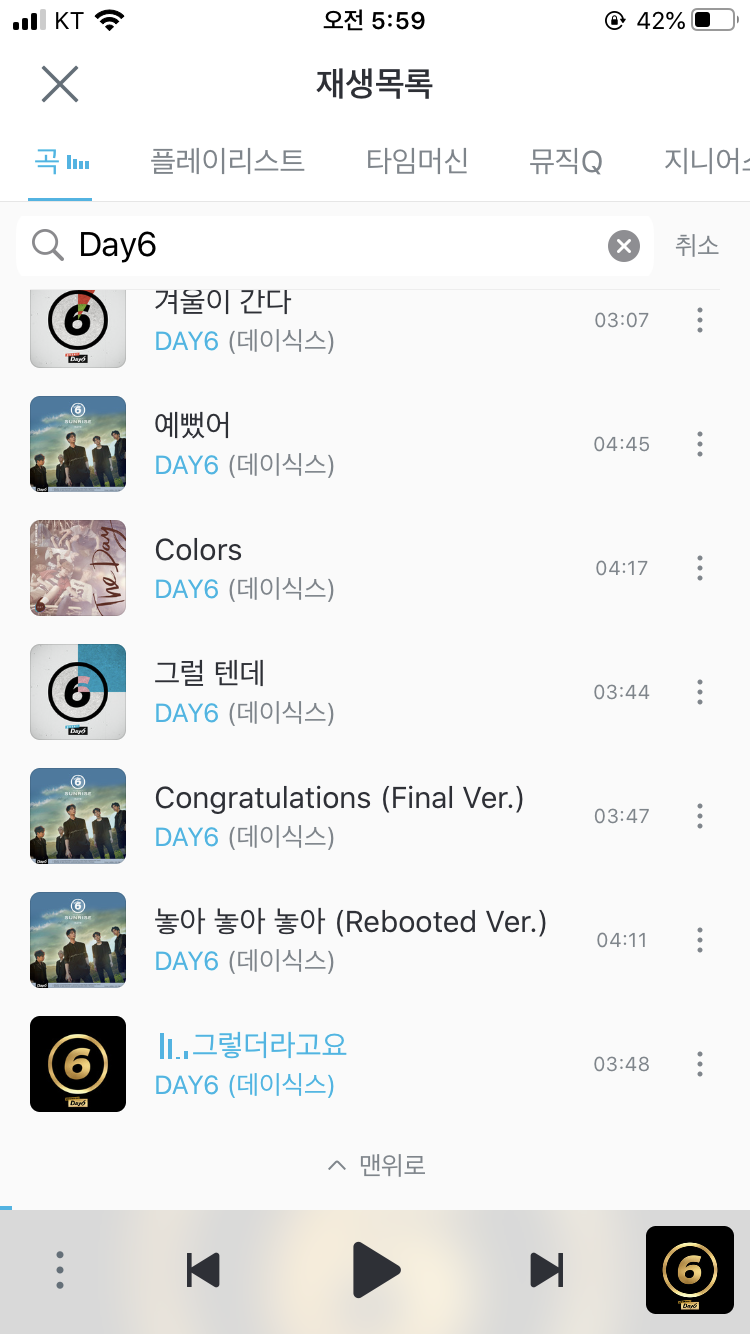The height and width of the screenshot is (1334, 750).
Task: Open the now-playing album art
Action: 690,1270
